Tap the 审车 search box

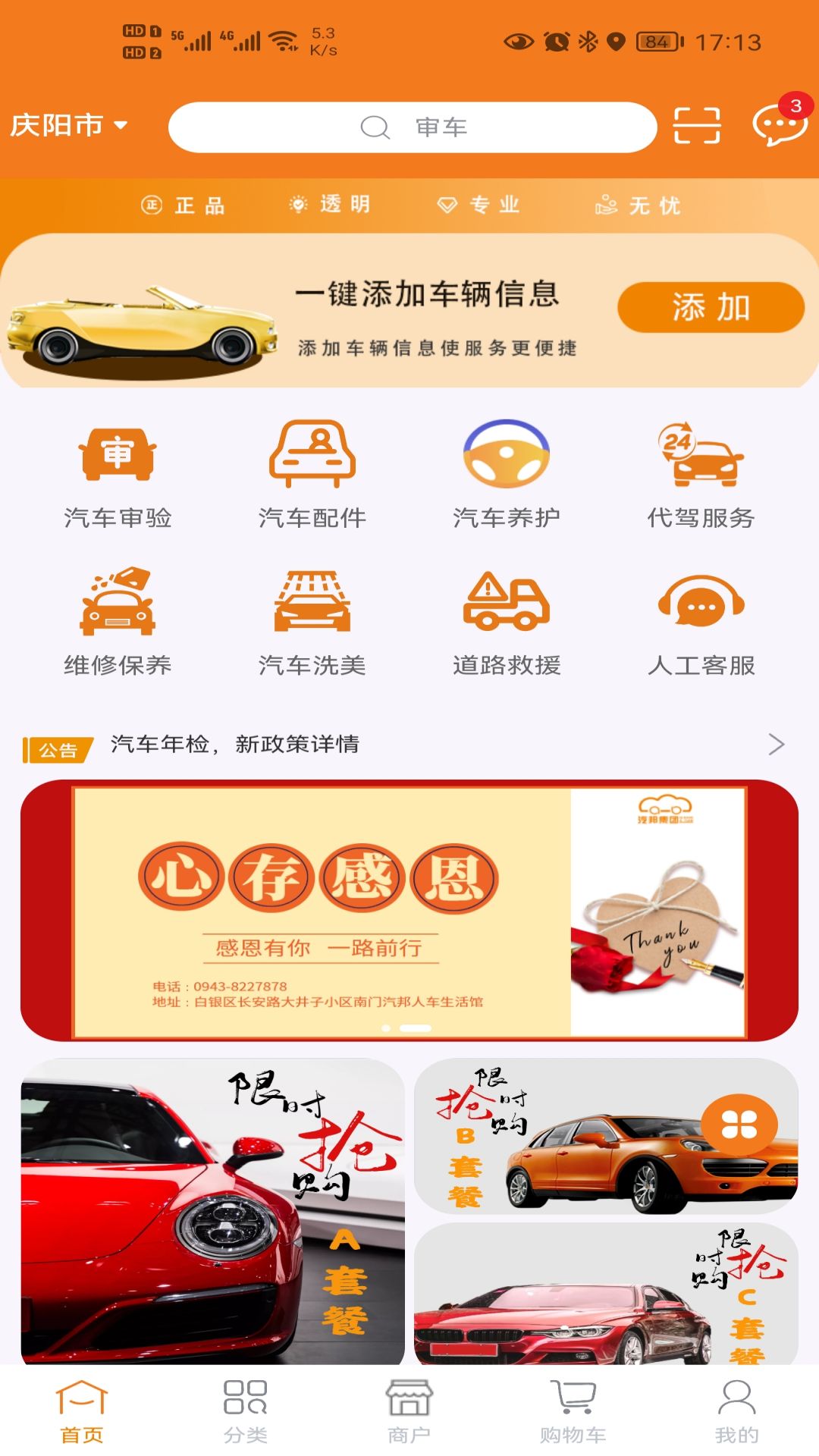click(413, 127)
